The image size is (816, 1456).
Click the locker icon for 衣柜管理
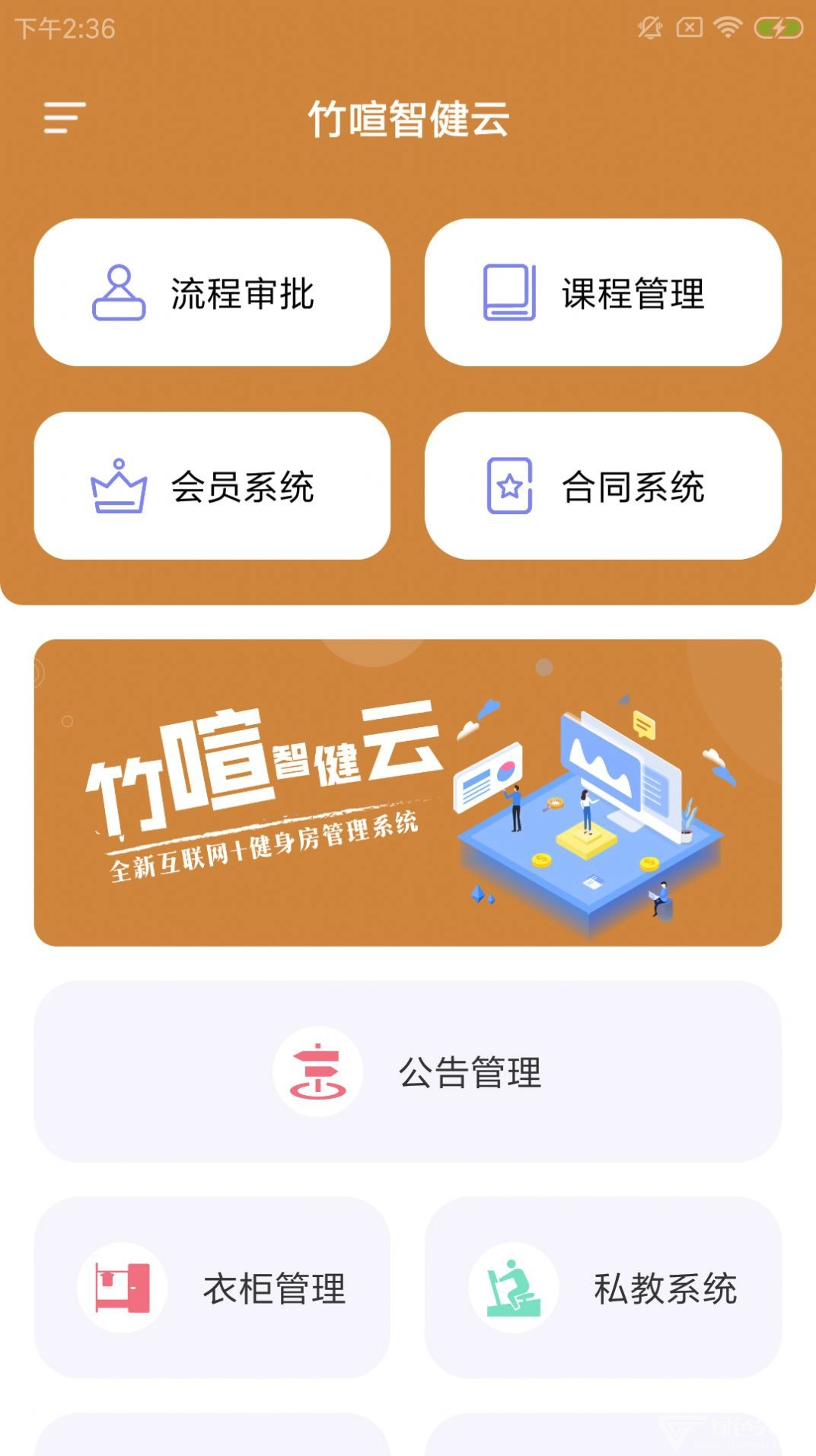(122, 1287)
